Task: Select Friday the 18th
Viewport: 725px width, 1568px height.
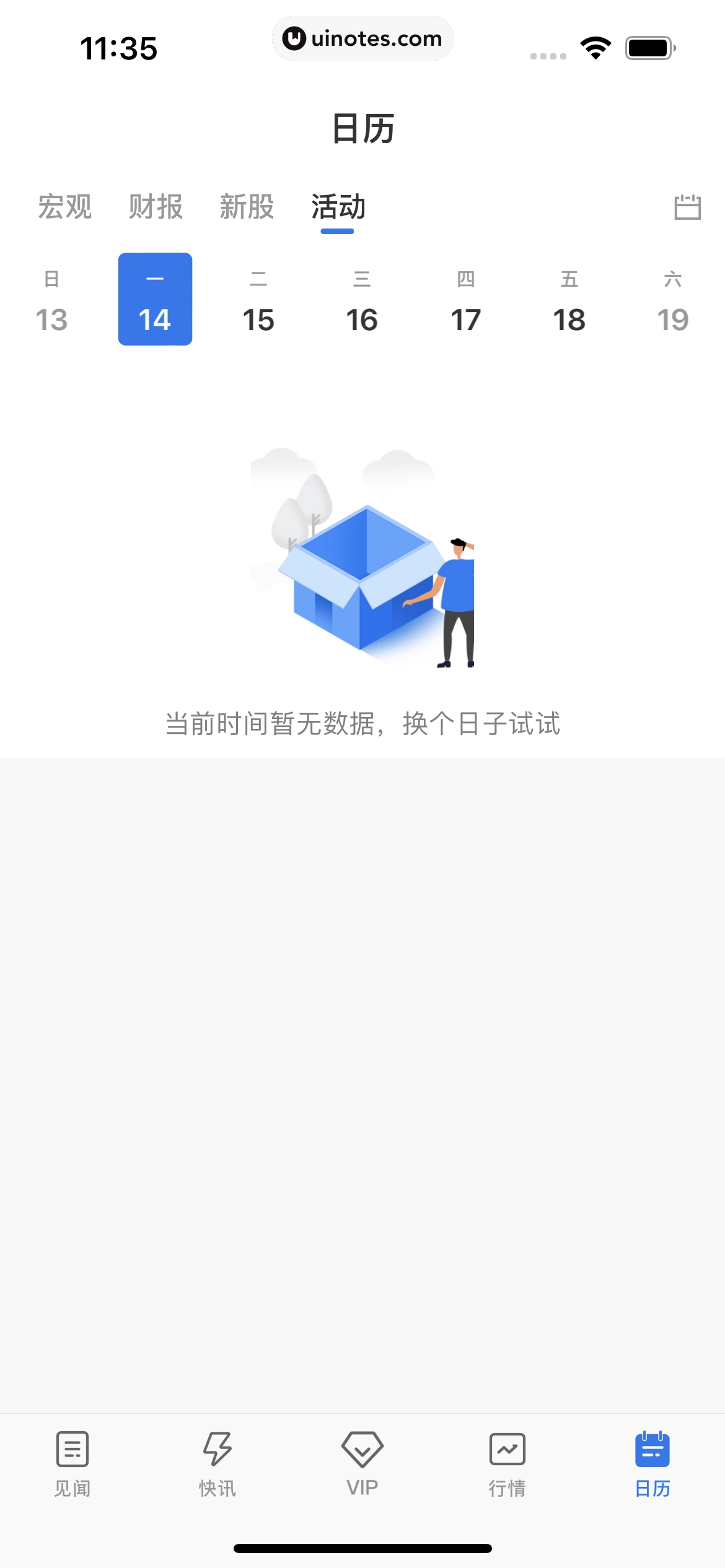Action: 569,299
